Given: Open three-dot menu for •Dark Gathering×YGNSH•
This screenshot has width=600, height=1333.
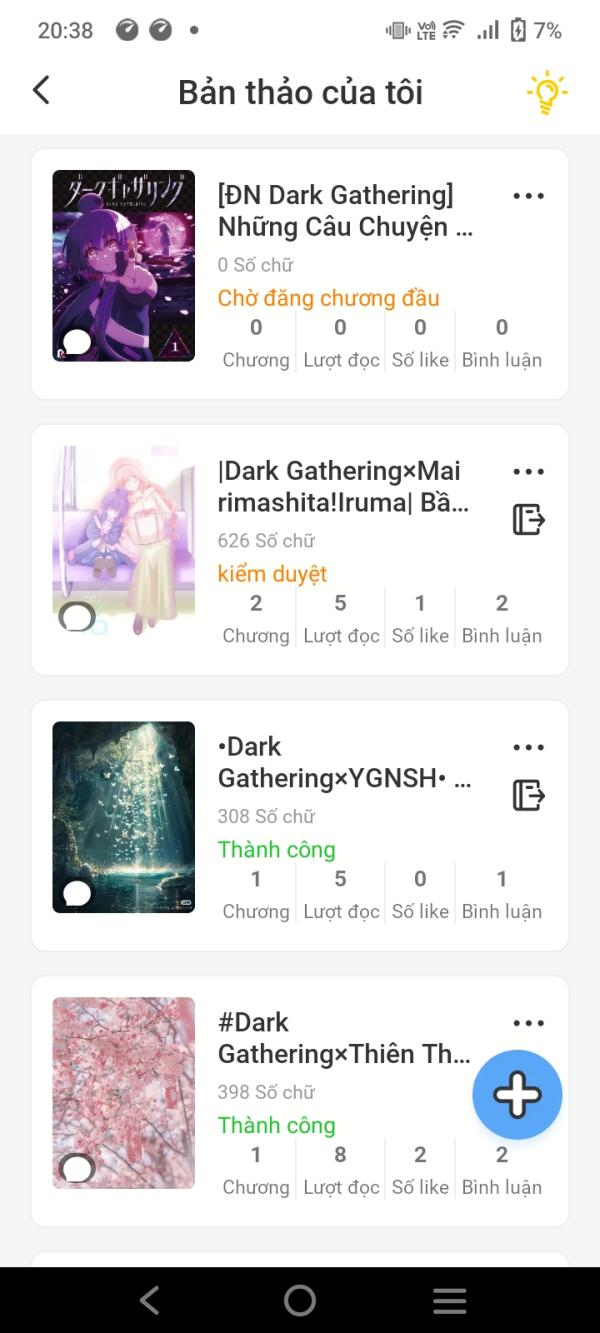Looking at the screenshot, I should pyautogui.click(x=528, y=748).
